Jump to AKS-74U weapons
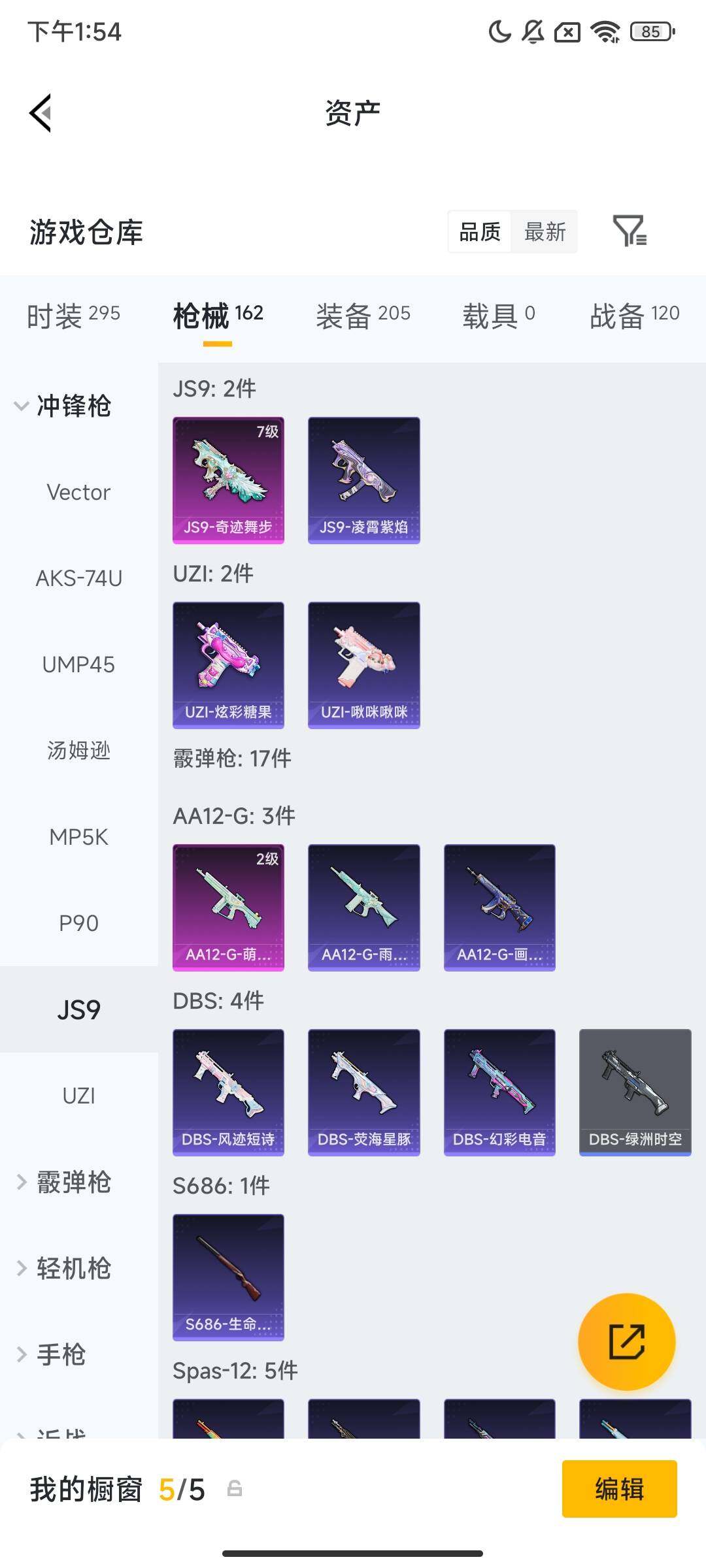Screen dimensions: 706x1568 point(78,578)
